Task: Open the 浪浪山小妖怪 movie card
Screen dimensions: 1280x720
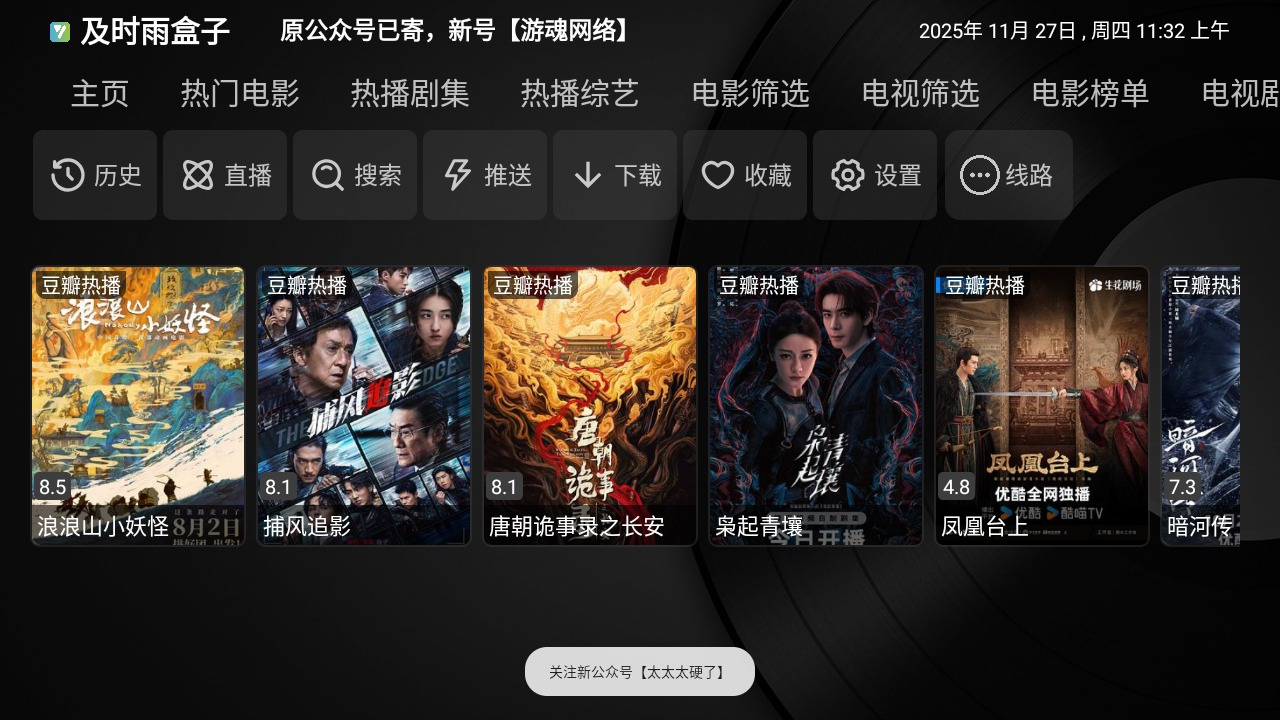Action: click(138, 405)
